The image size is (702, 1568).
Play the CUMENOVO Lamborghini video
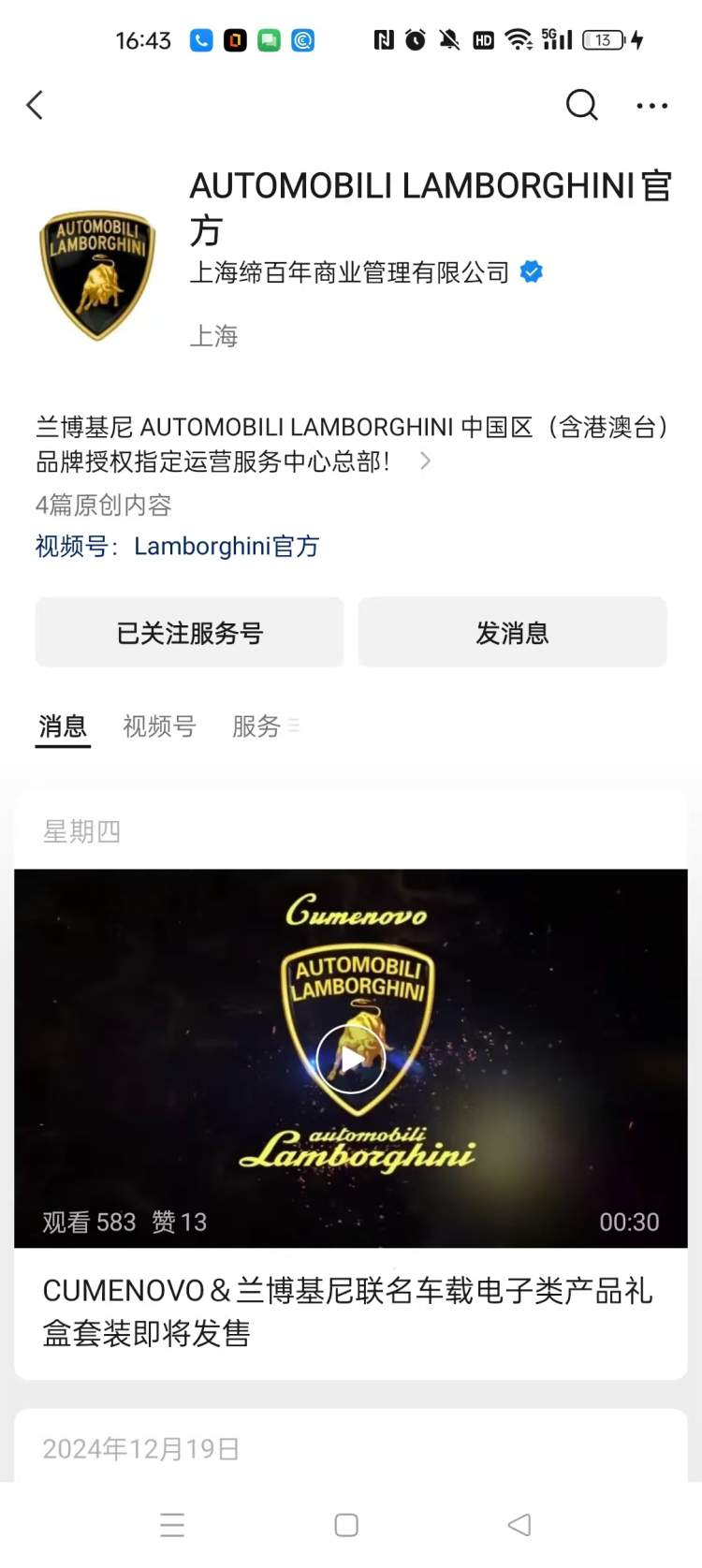350,1059
